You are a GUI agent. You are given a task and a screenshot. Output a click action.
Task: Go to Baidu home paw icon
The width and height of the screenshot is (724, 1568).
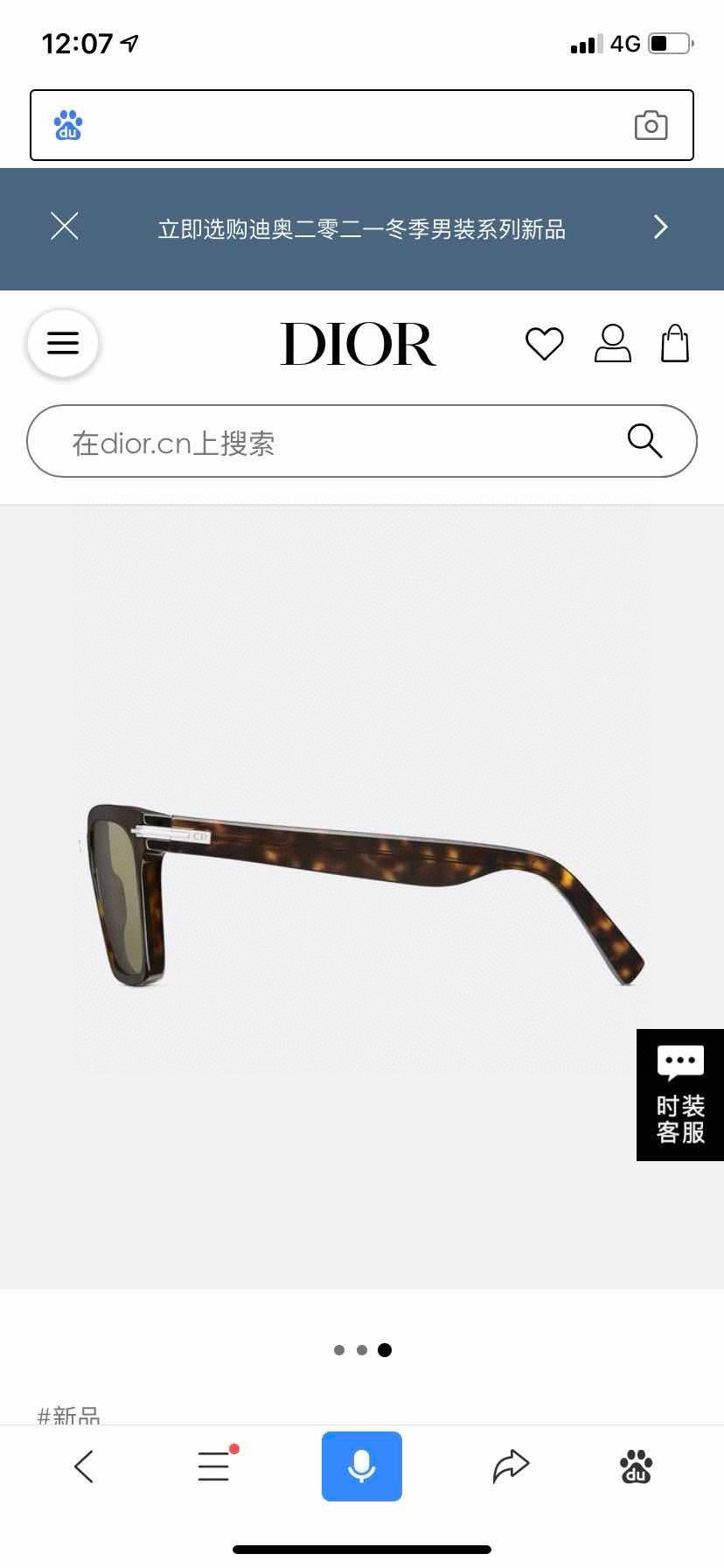[x=636, y=1466]
